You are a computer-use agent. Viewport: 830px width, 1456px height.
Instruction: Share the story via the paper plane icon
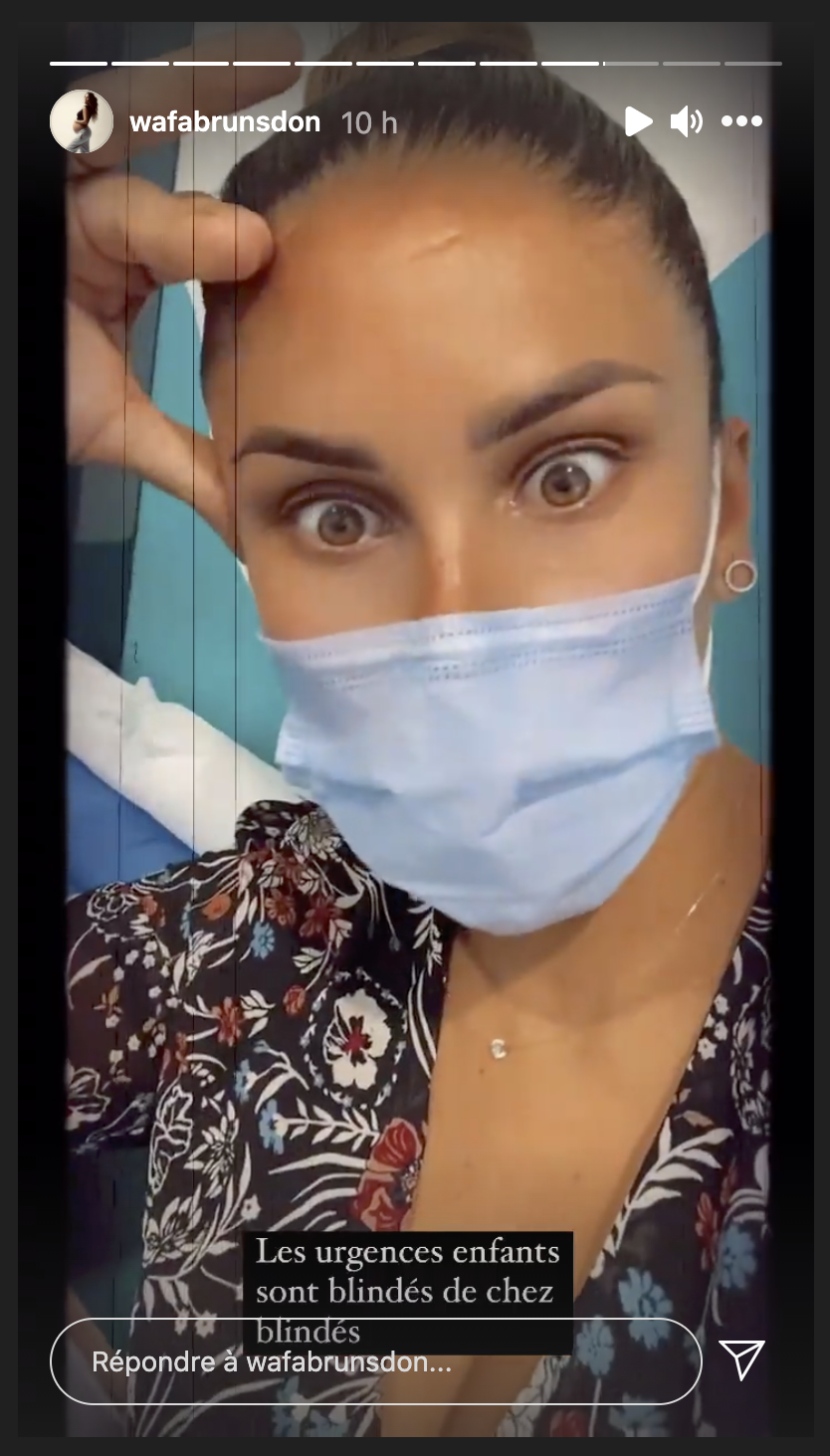tap(741, 1359)
